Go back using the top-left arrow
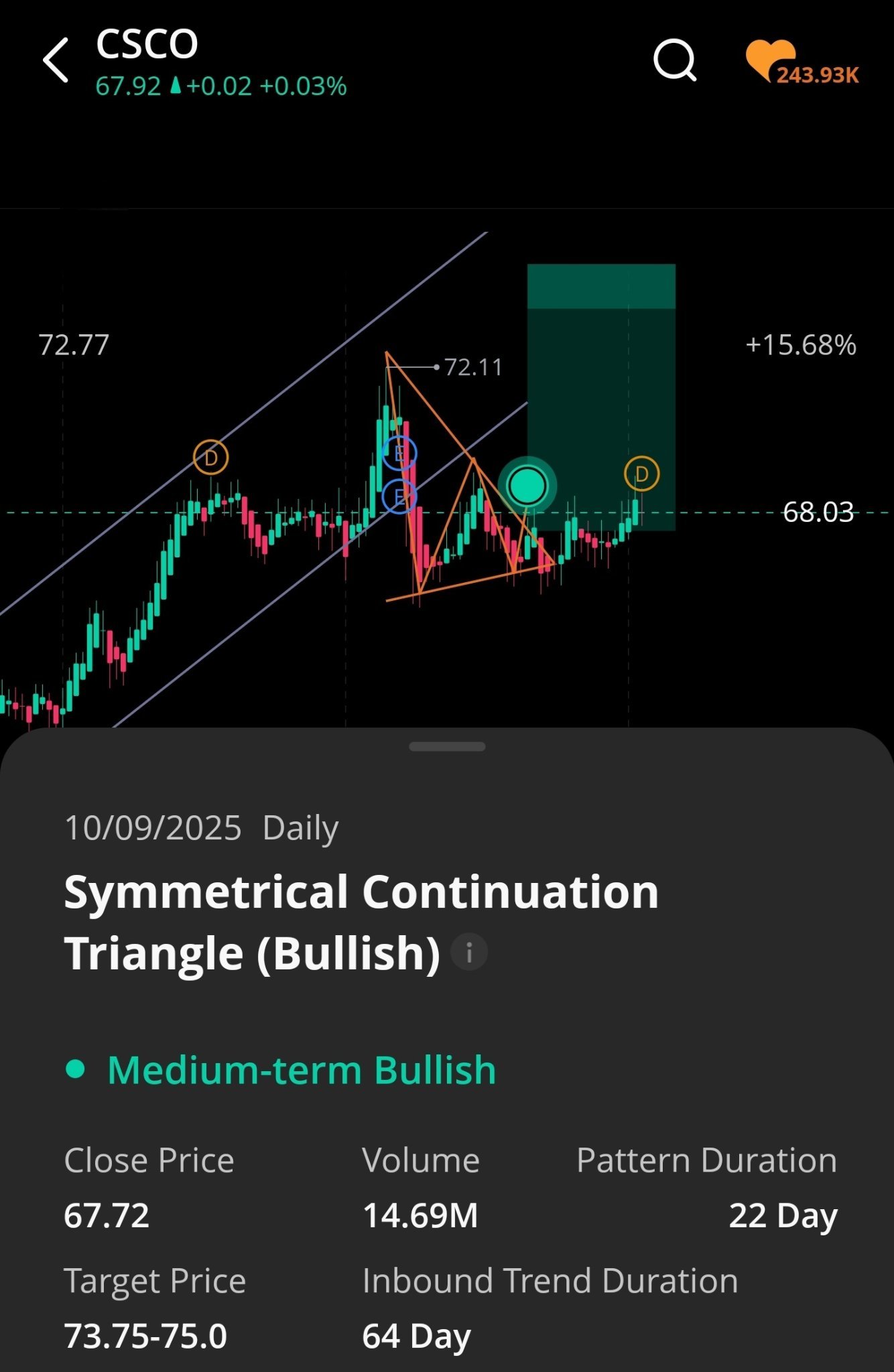Viewport: 894px width, 1372px height. point(56,60)
